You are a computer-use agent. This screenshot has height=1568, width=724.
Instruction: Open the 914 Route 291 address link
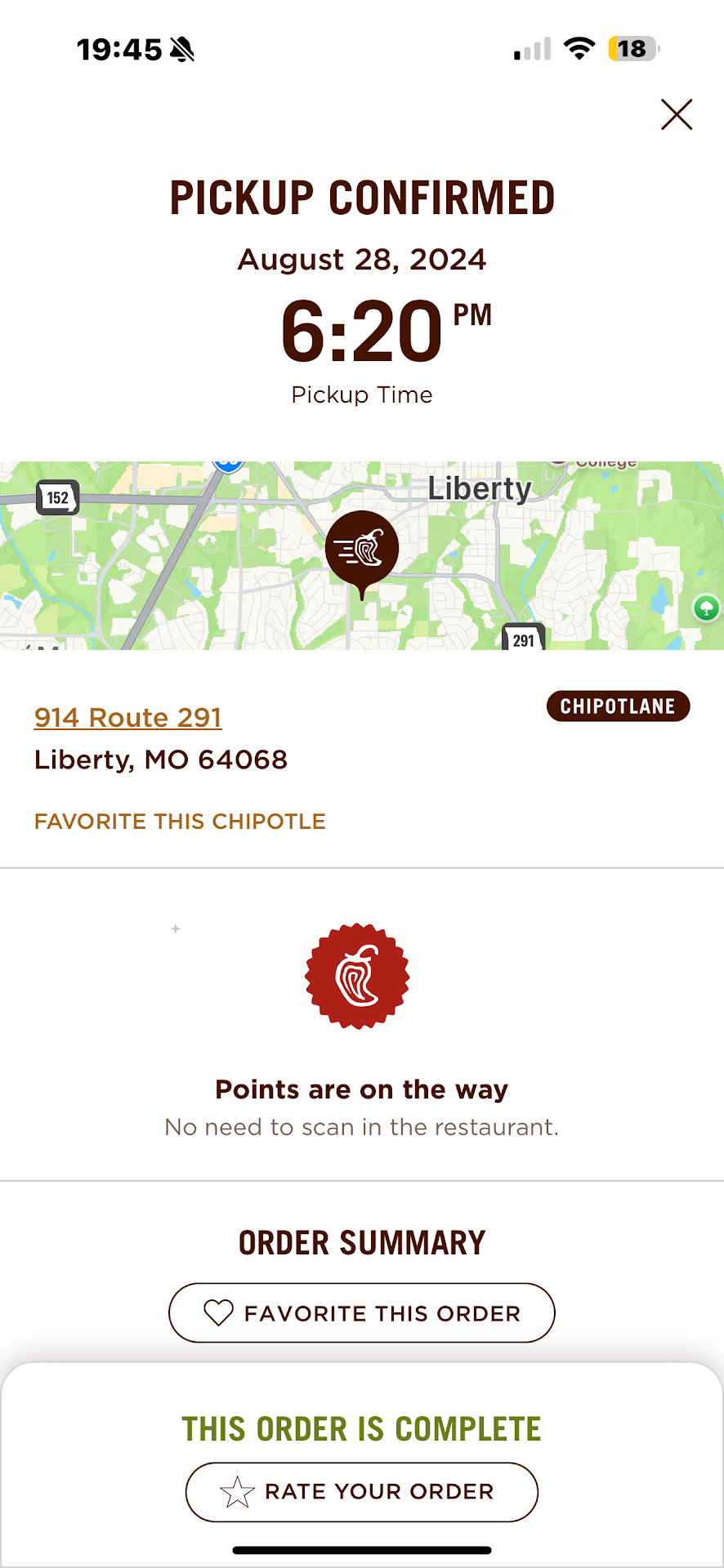128,717
